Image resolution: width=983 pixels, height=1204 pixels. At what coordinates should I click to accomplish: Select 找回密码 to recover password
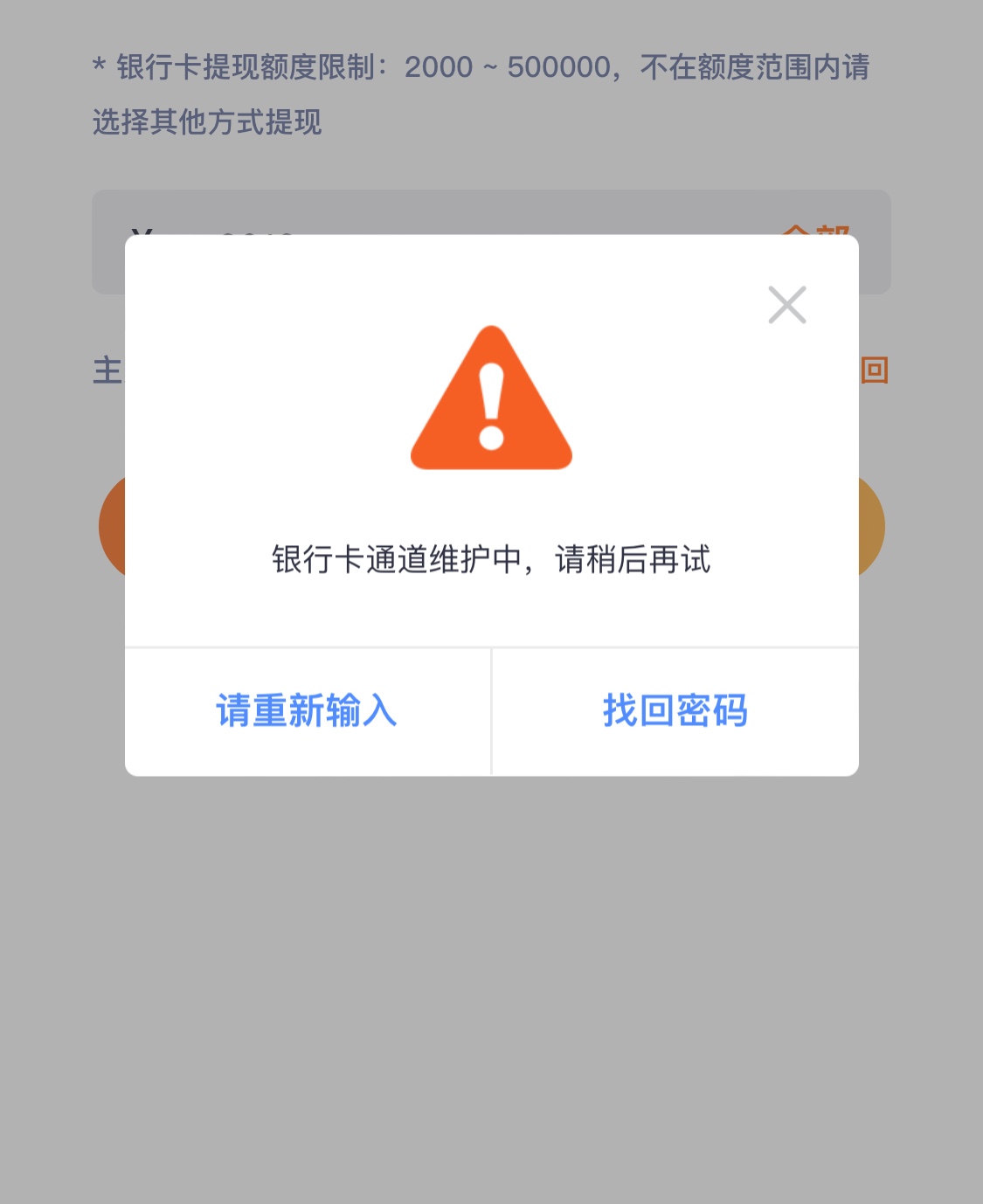[x=675, y=710]
